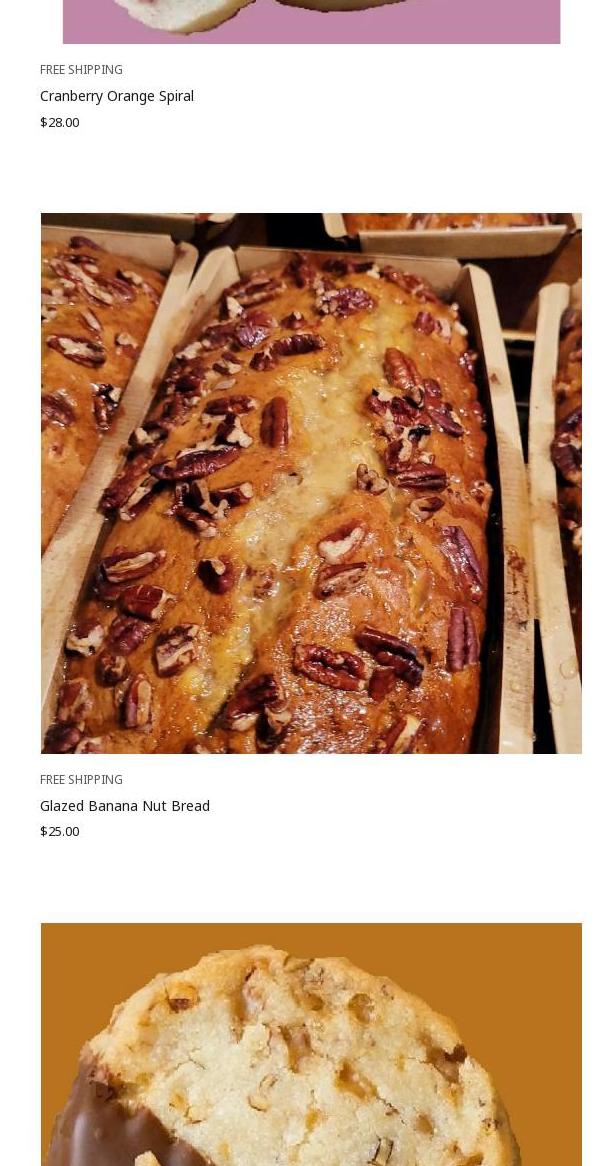605x1166 pixels.
Task: Open the Cranberry Orange Spiral product title
Action: tap(117, 96)
